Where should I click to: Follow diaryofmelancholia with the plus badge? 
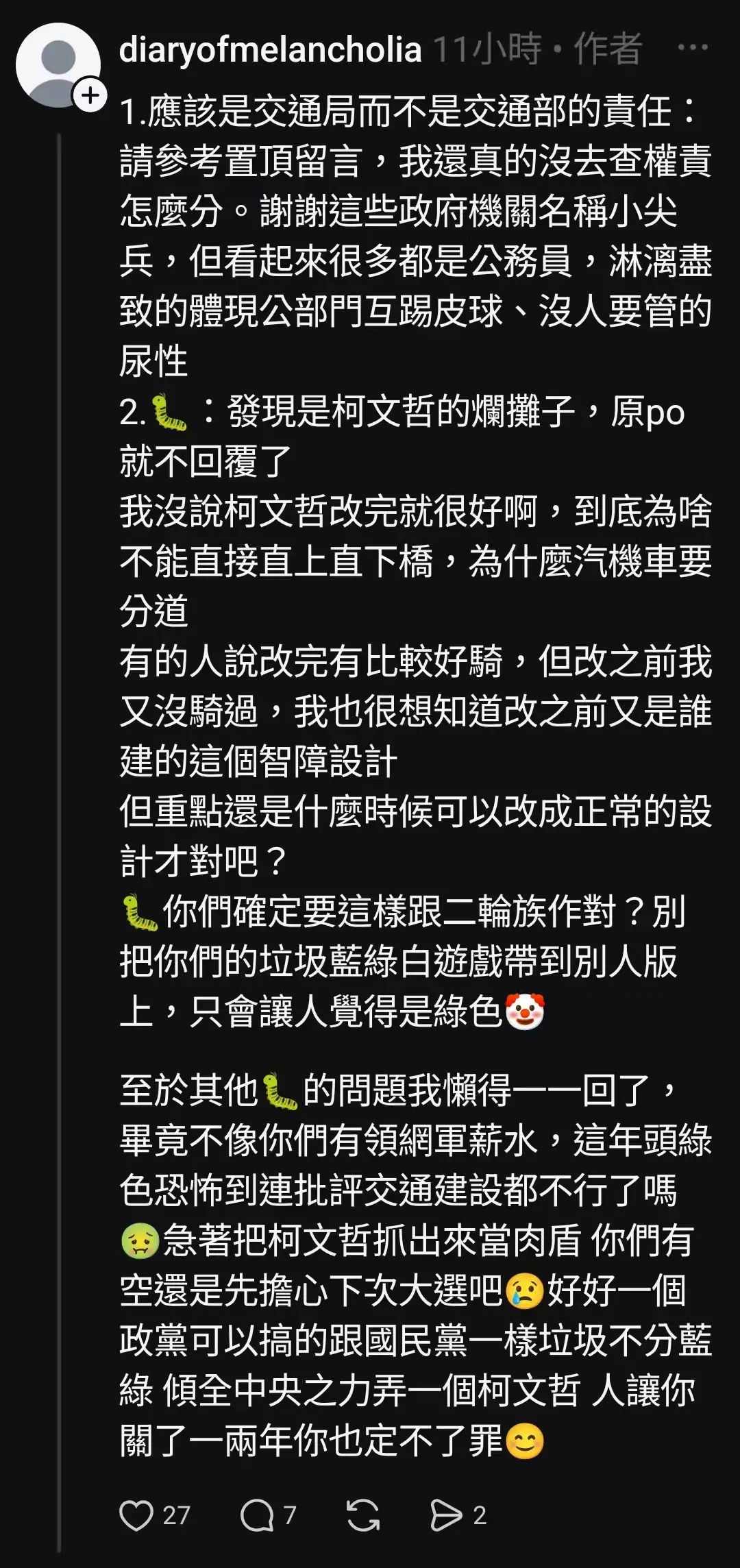point(90,96)
